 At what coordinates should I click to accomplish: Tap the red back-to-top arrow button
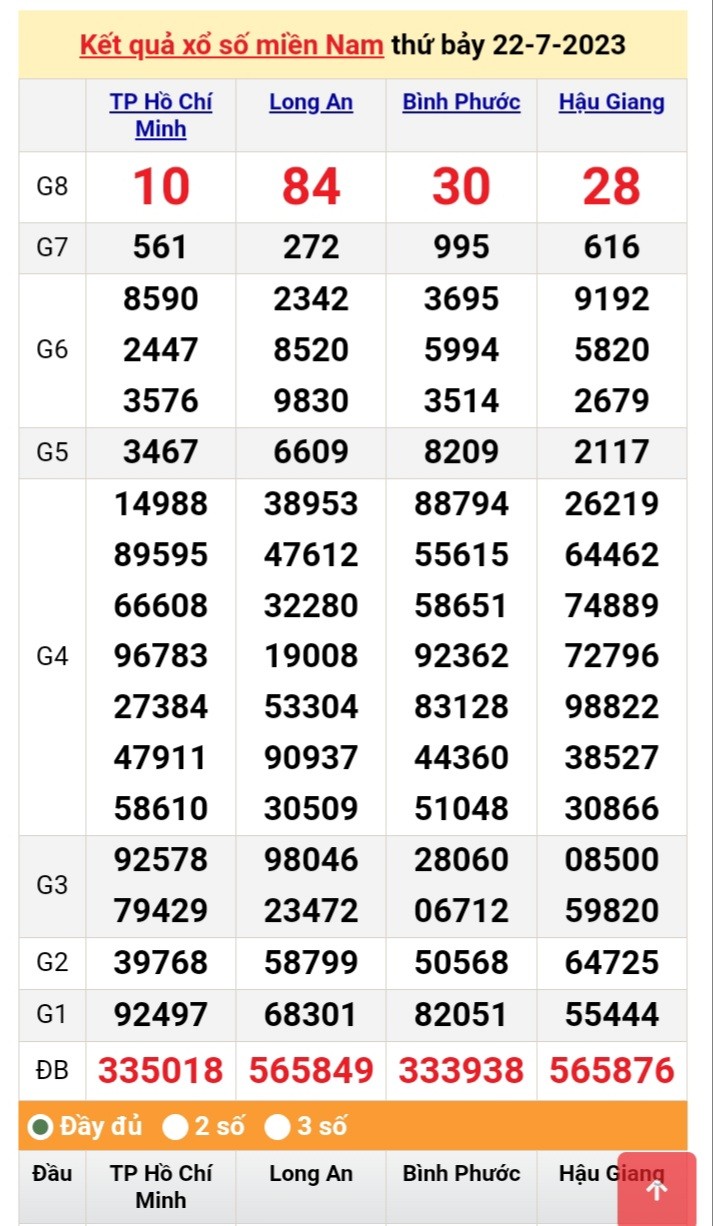(x=656, y=1189)
